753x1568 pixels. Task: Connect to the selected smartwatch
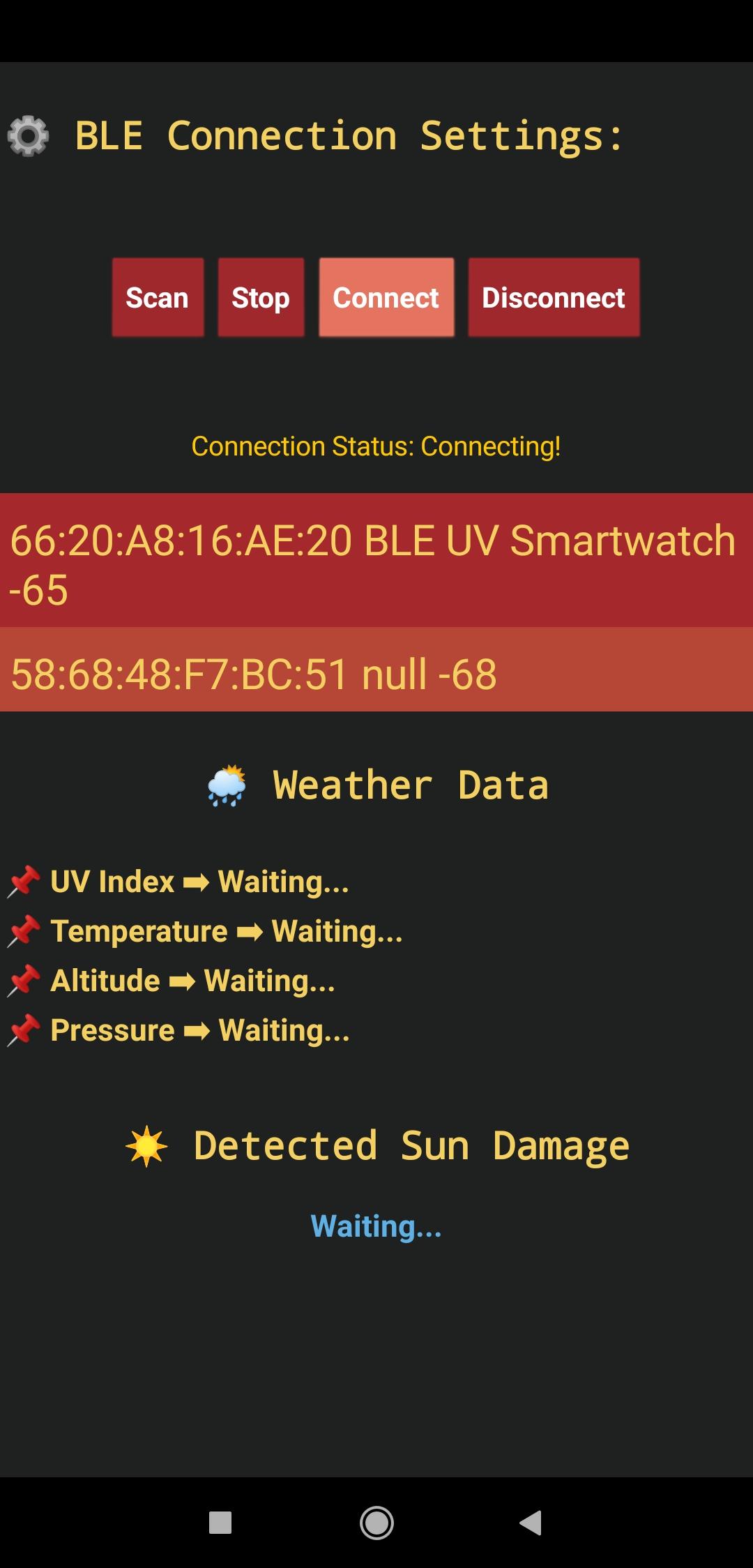386,298
